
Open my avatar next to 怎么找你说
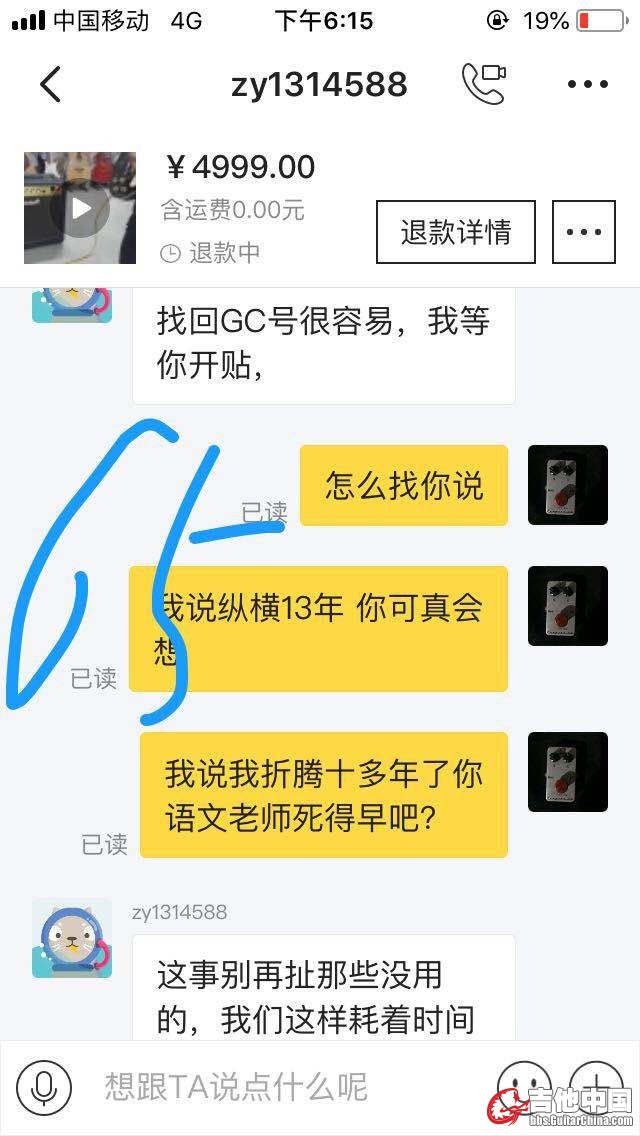click(567, 485)
